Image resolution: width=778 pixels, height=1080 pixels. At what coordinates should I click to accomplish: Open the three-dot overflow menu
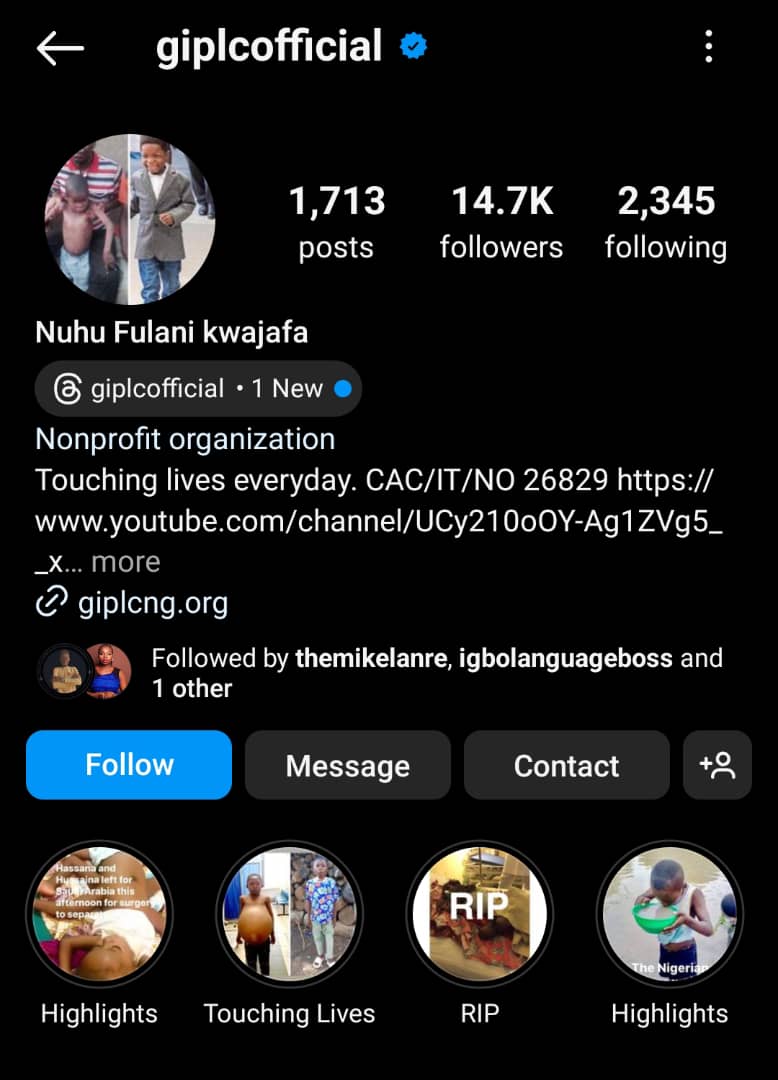pyautogui.click(x=708, y=47)
